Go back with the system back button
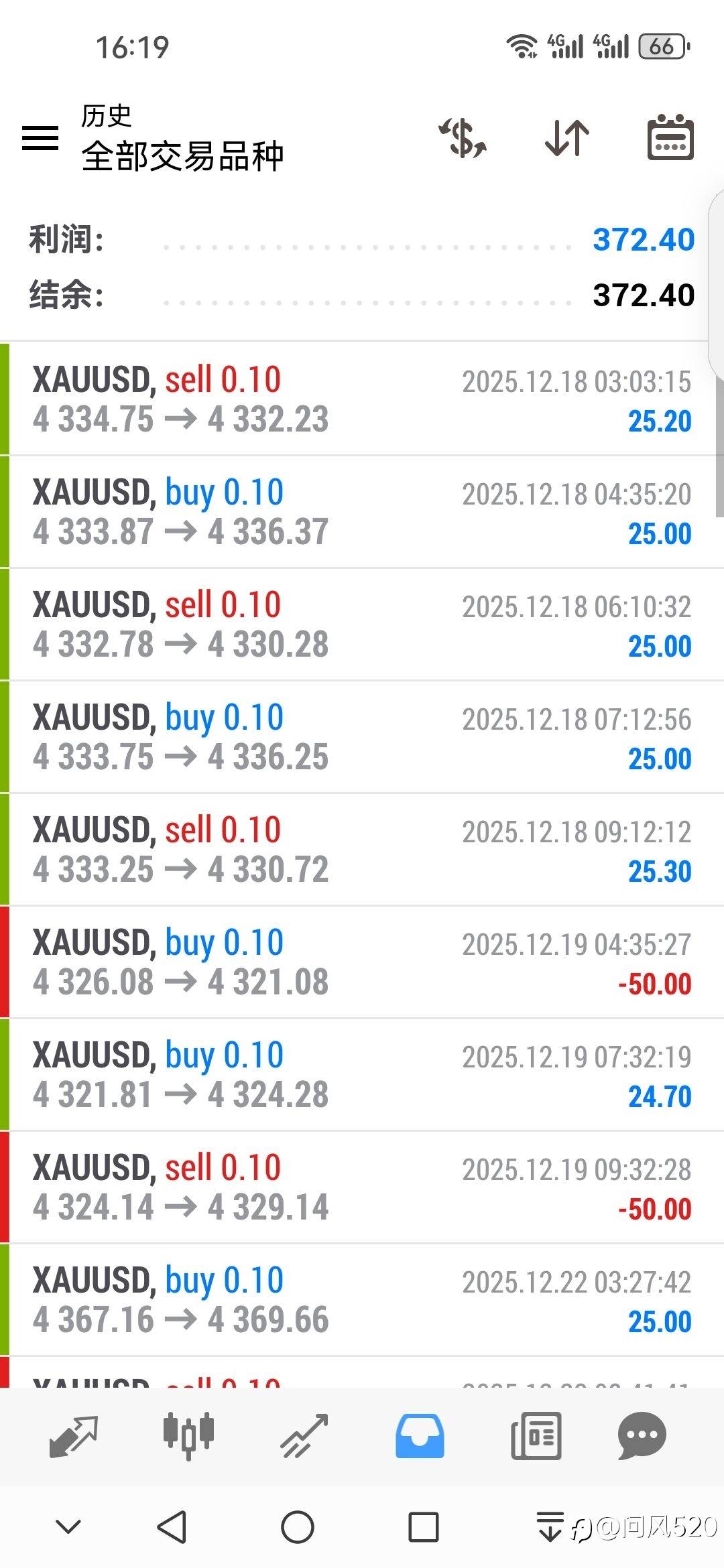Screen dimensions: 724x1568 point(172,1528)
